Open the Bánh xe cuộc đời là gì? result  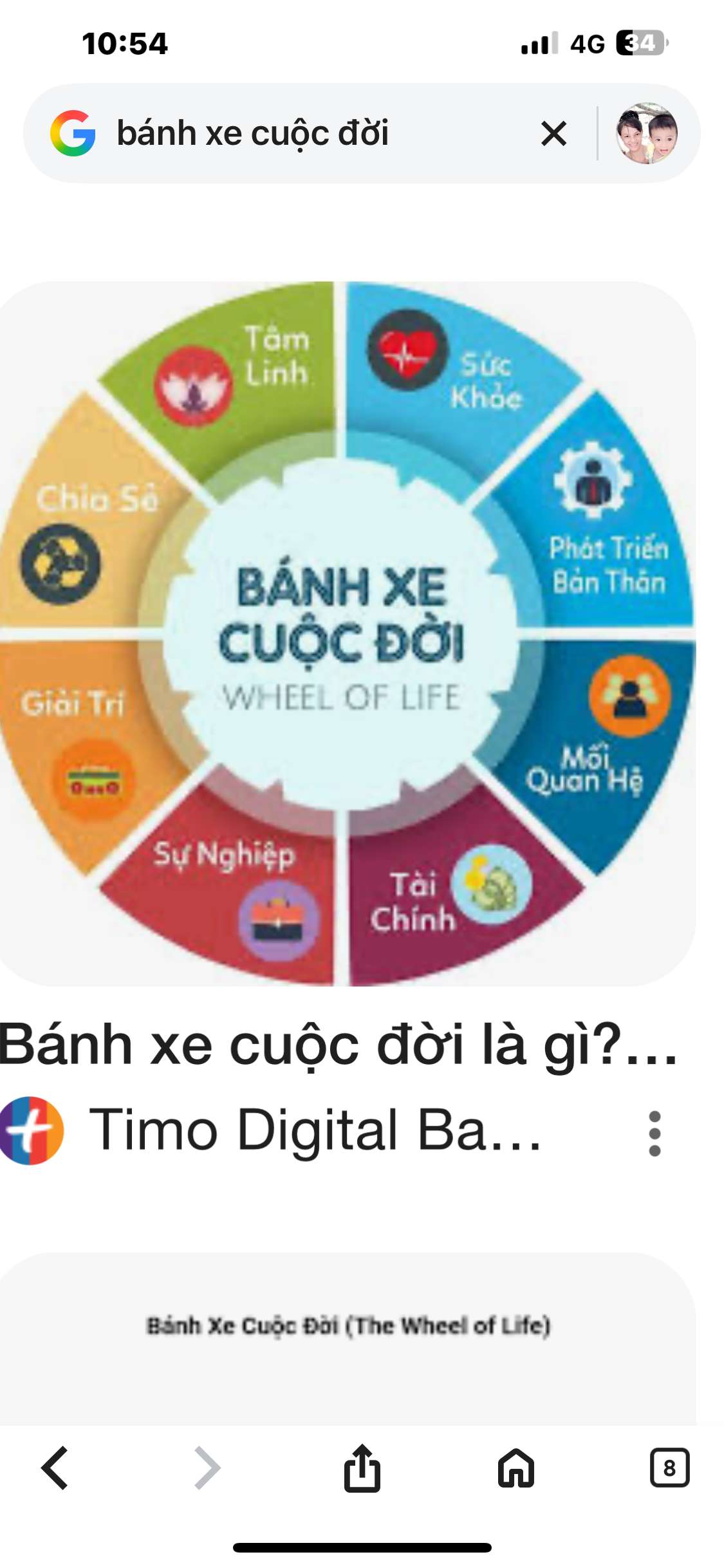pos(338,1045)
